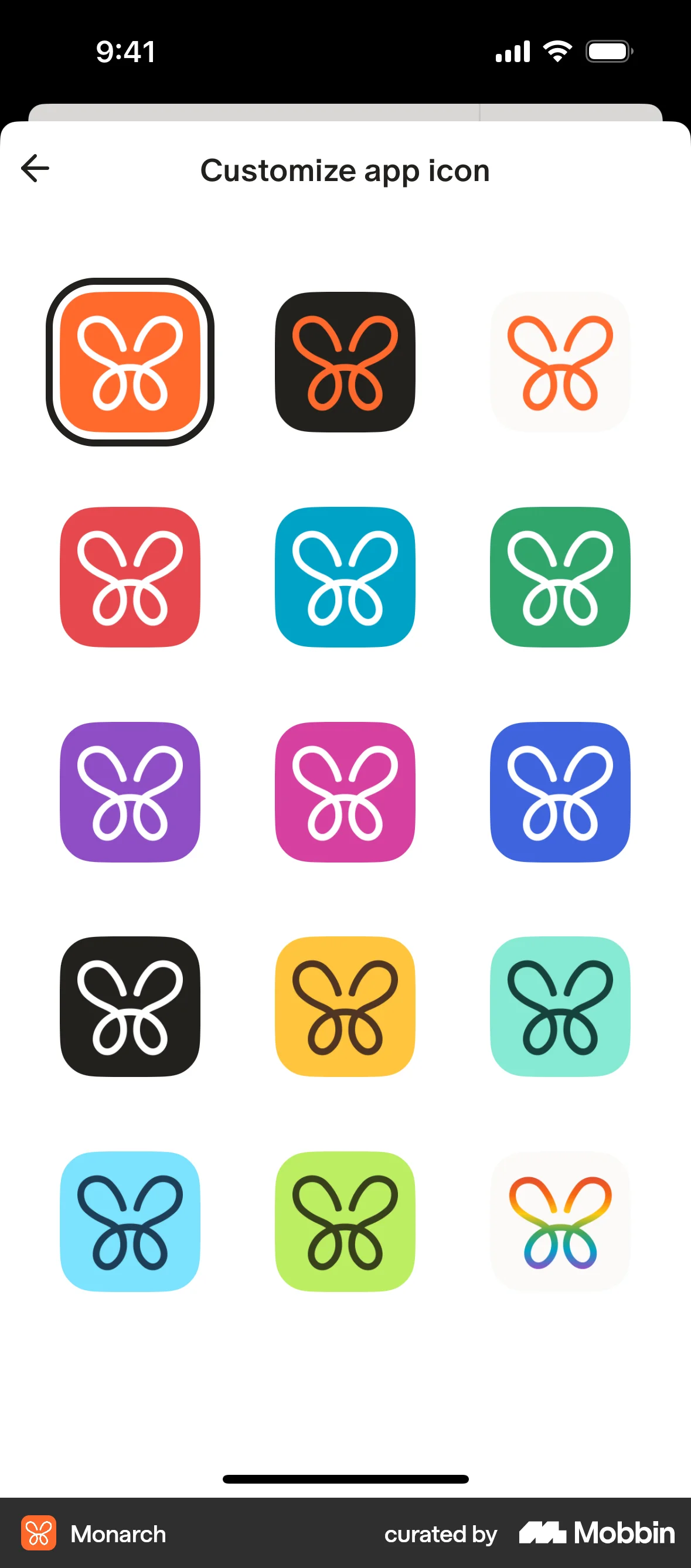Open the Mobbin link in the footer
Viewport: 691px width, 1568px height.
coord(597,1533)
